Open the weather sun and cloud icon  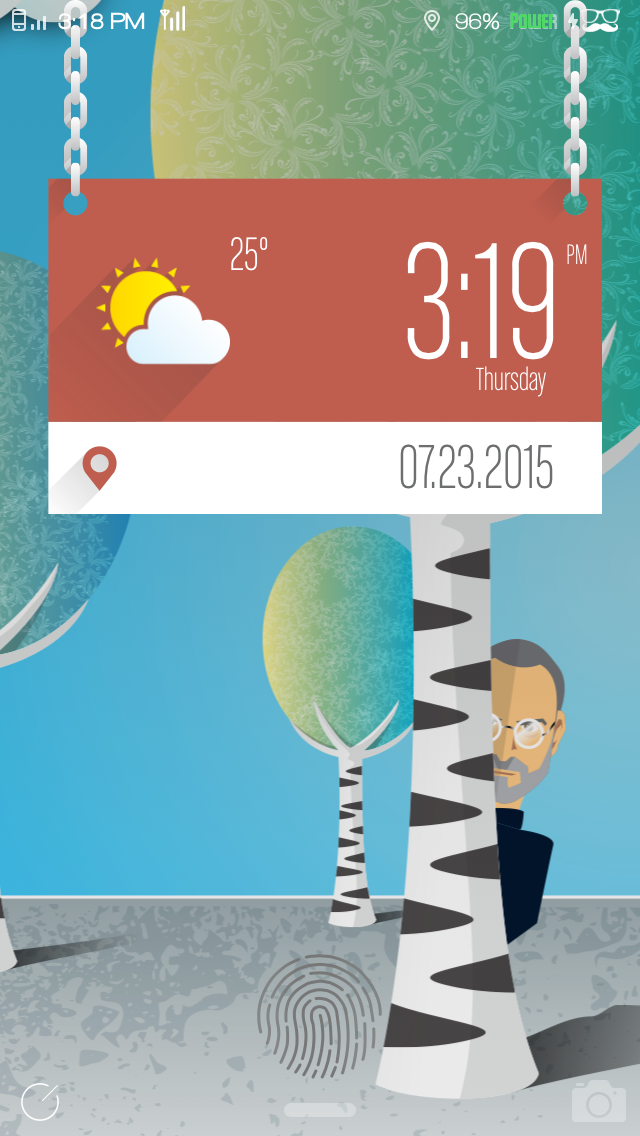click(x=163, y=312)
